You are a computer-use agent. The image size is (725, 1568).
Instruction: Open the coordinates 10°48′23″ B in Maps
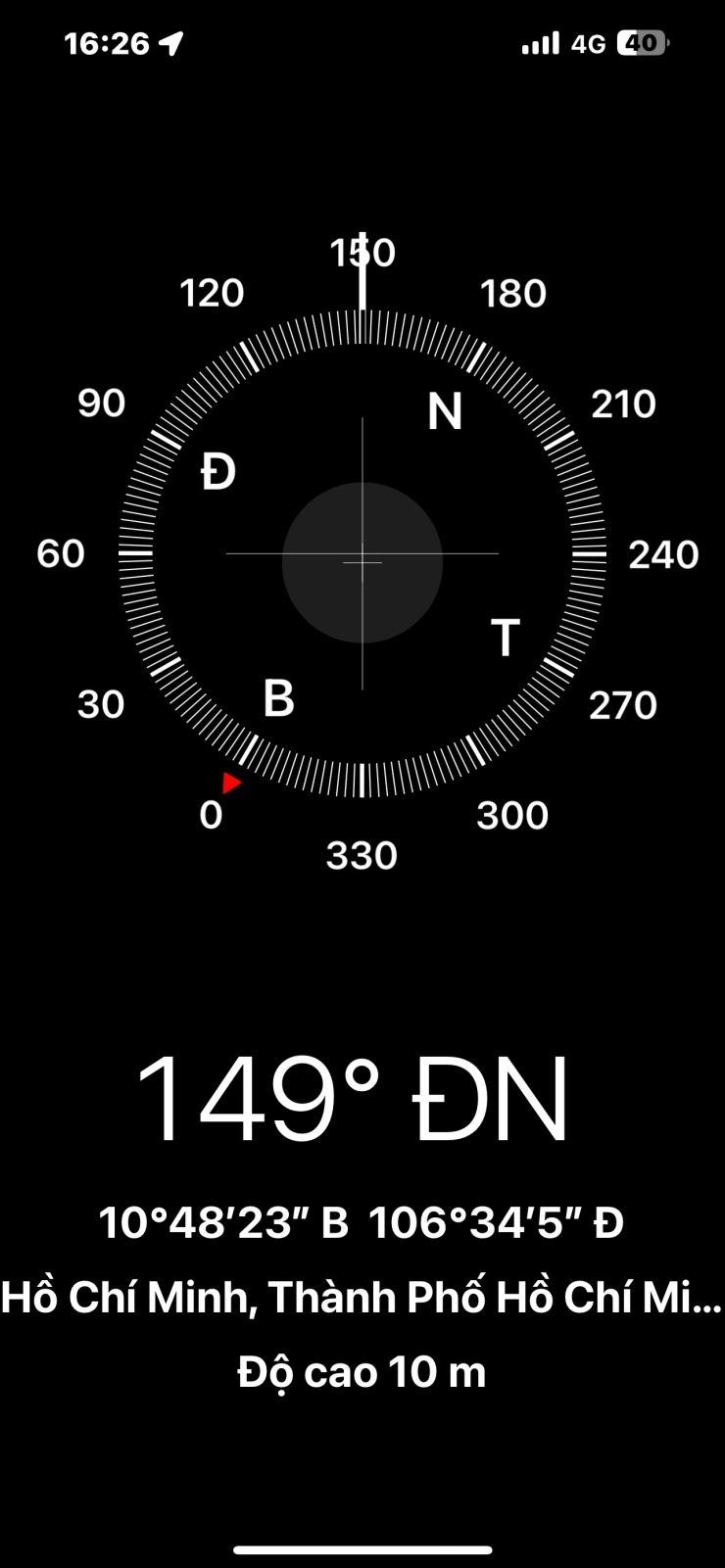pyautogui.click(x=223, y=1222)
